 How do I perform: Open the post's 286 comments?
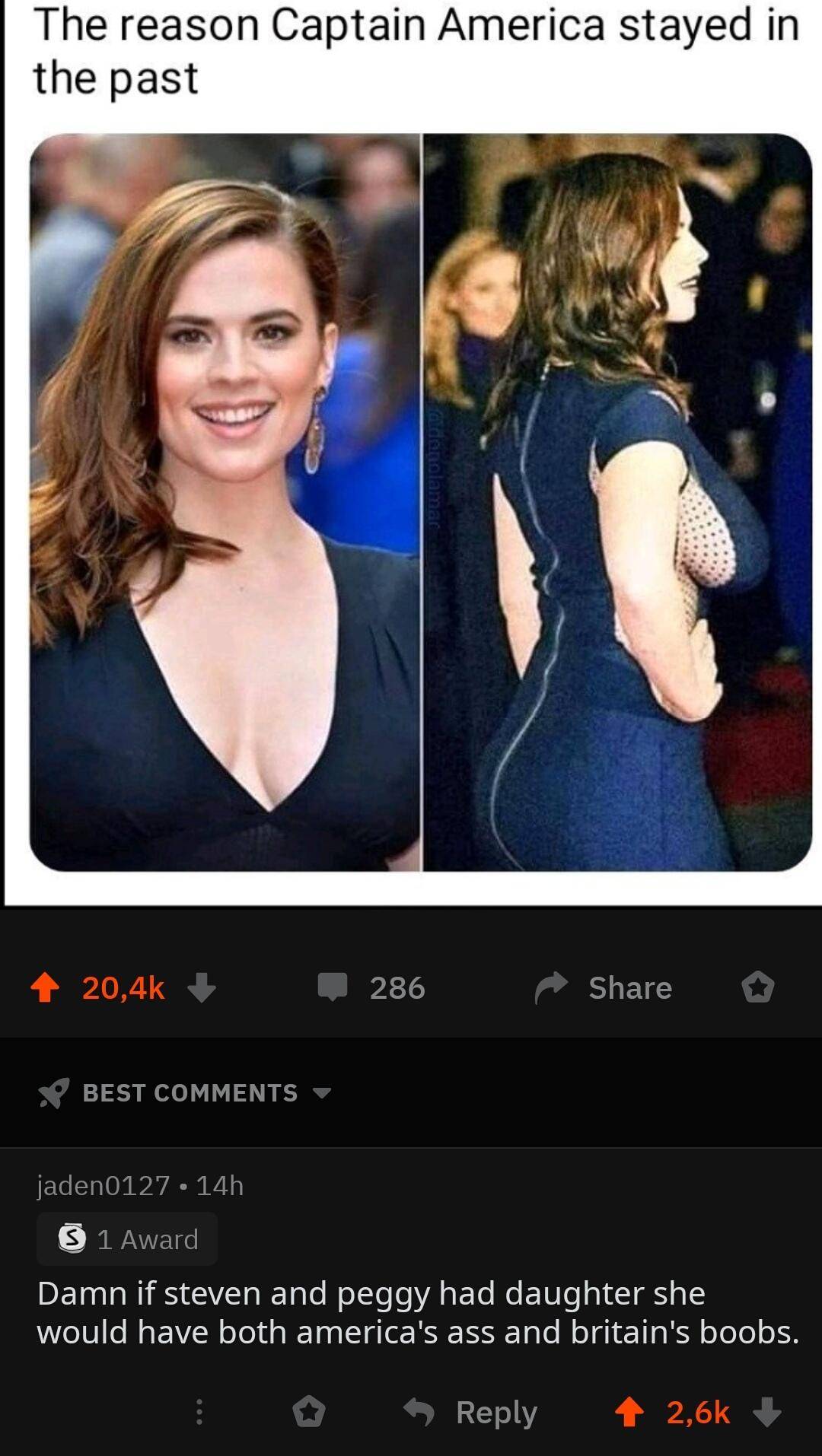(x=372, y=987)
